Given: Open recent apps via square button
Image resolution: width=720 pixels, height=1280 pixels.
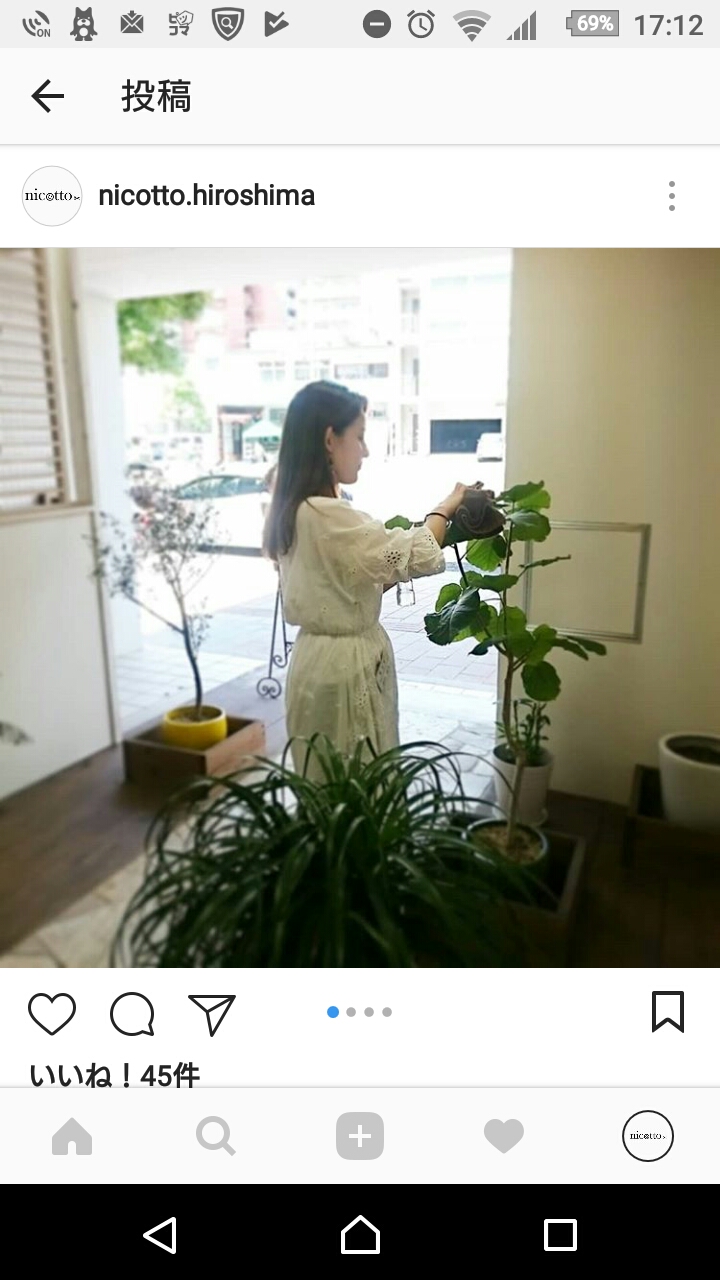Looking at the screenshot, I should point(560,1235).
